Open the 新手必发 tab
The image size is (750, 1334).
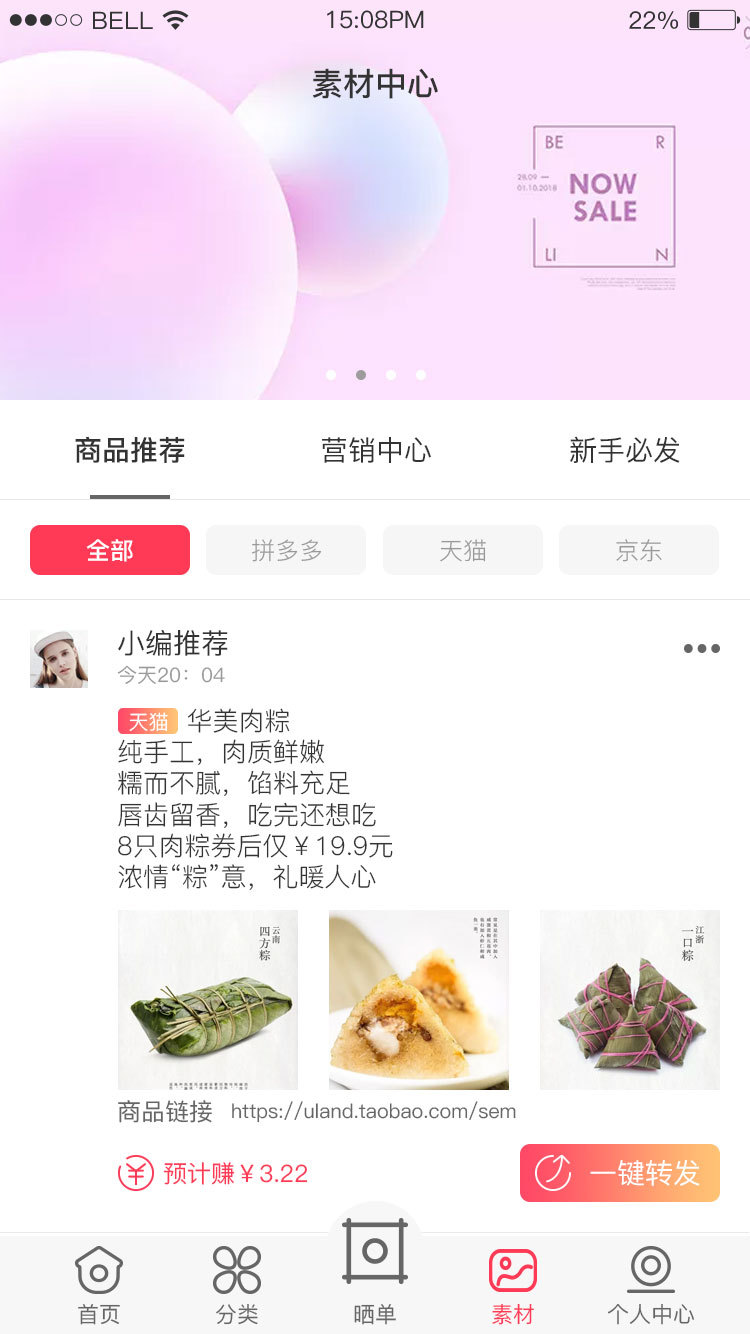point(623,450)
